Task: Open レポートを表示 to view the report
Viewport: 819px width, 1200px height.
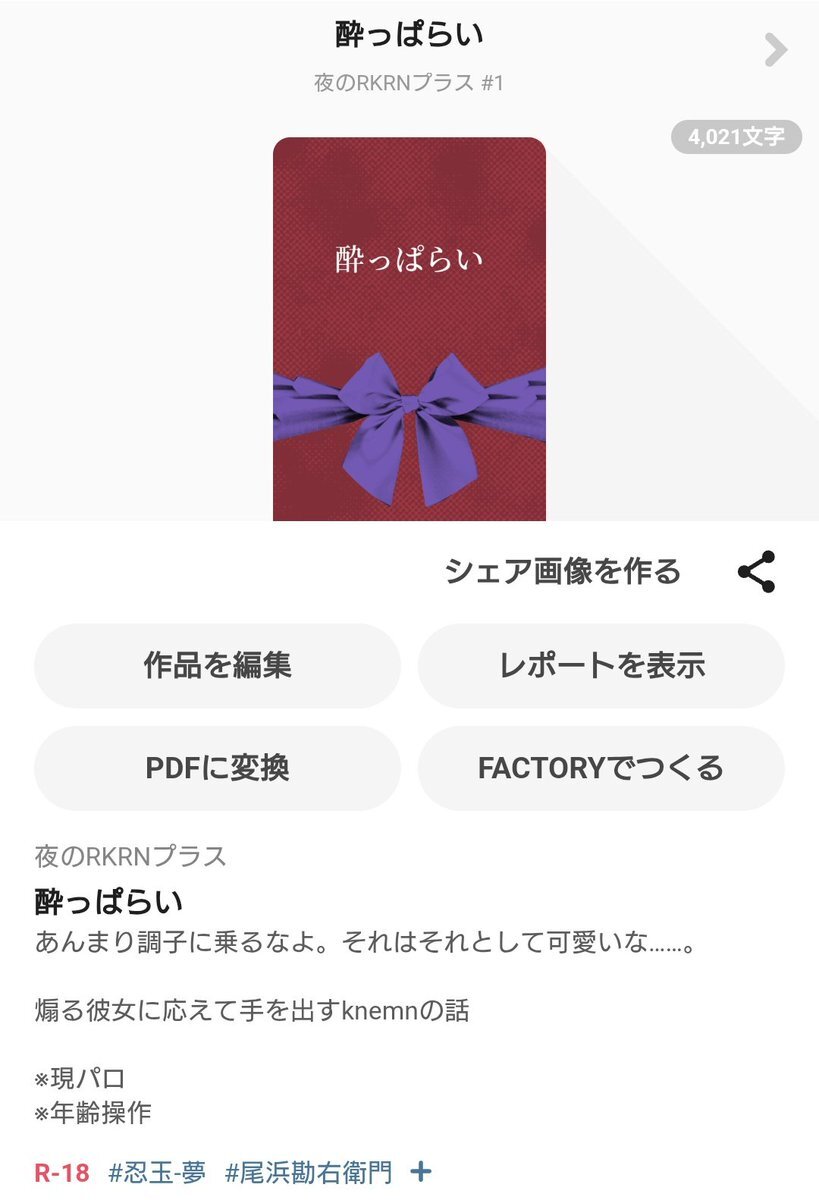Action: click(601, 666)
